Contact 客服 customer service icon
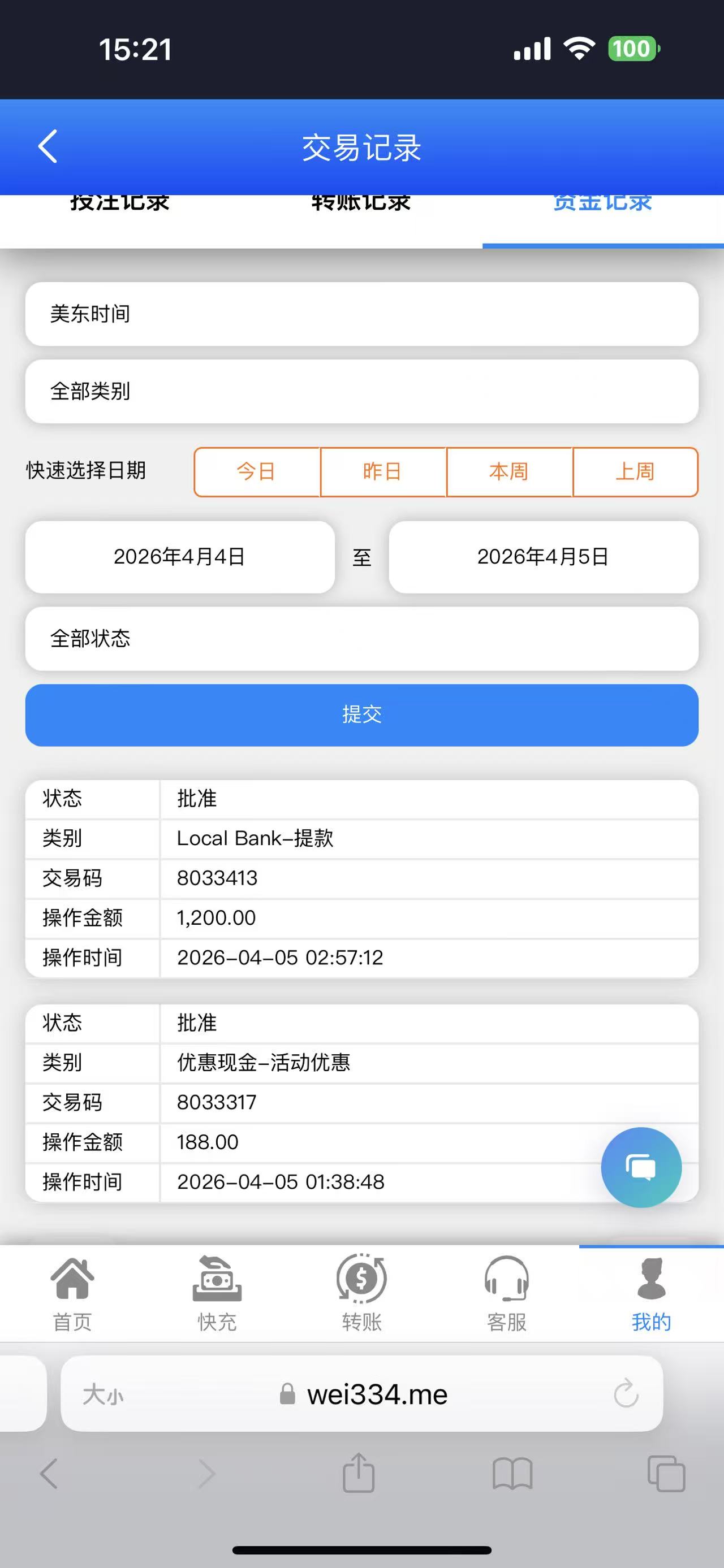Screen dimensions: 724x1568 [x=506, y=1278]
